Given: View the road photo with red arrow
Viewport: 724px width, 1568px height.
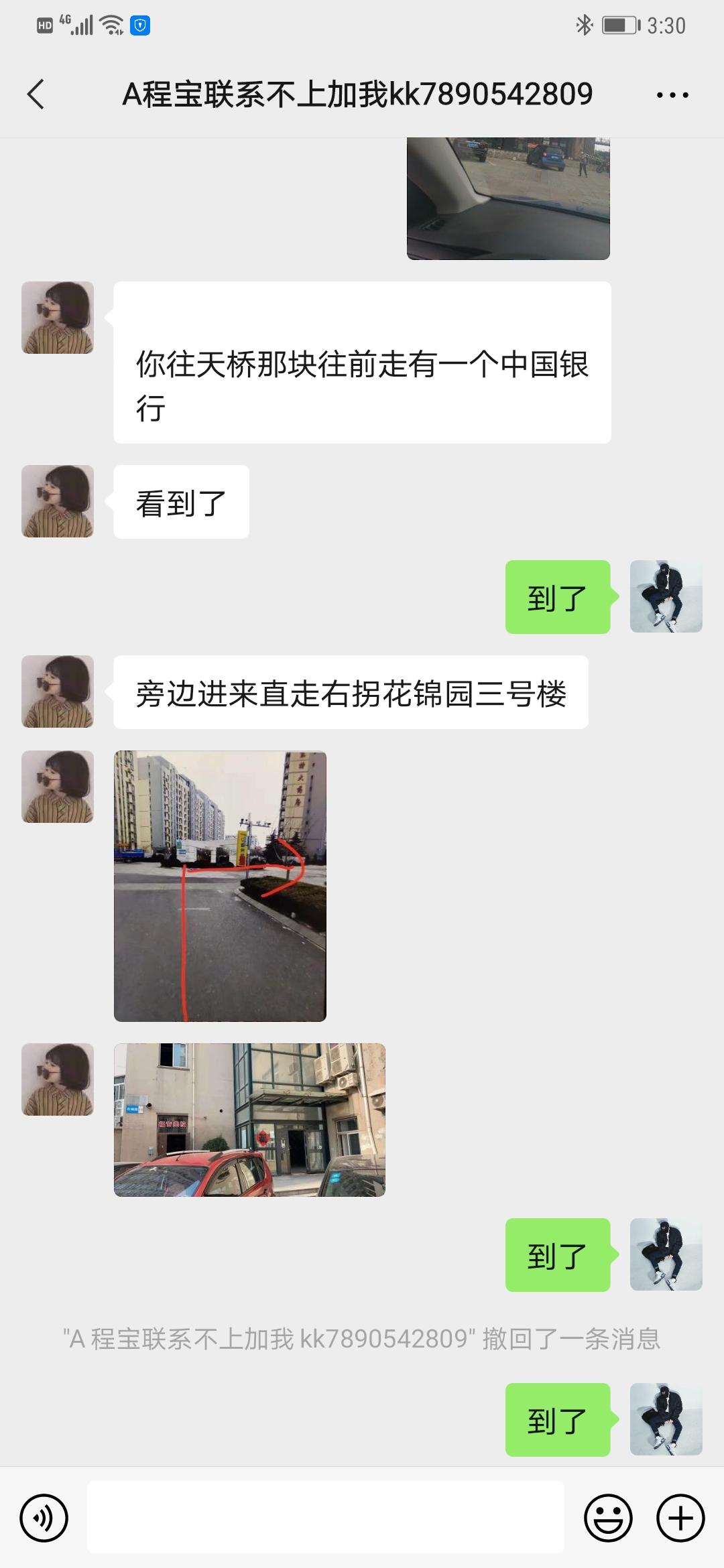Looking at the screenshot, I should 220,886.
